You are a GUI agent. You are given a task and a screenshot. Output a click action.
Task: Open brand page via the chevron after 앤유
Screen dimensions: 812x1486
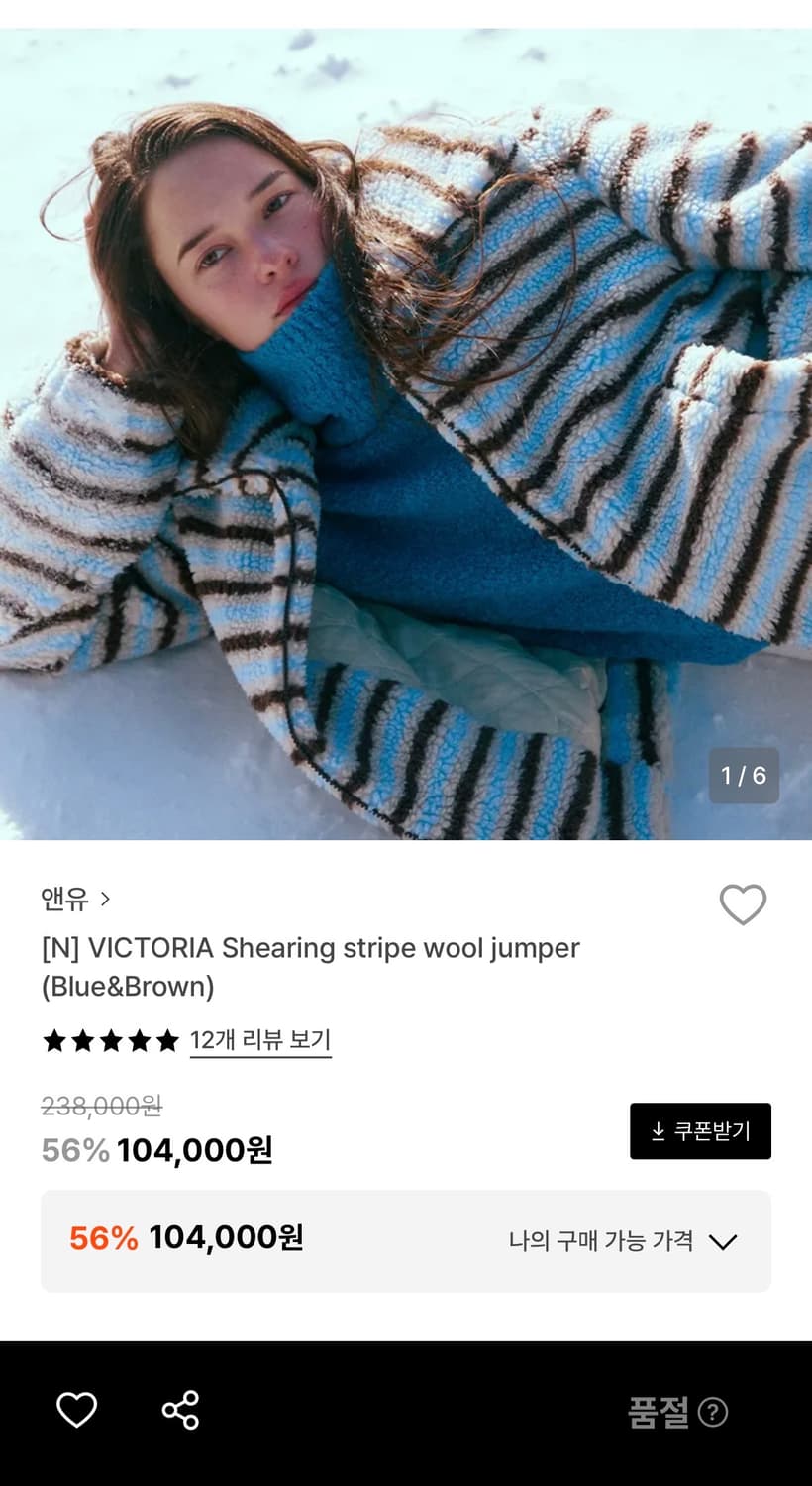[x=108, y=900]
